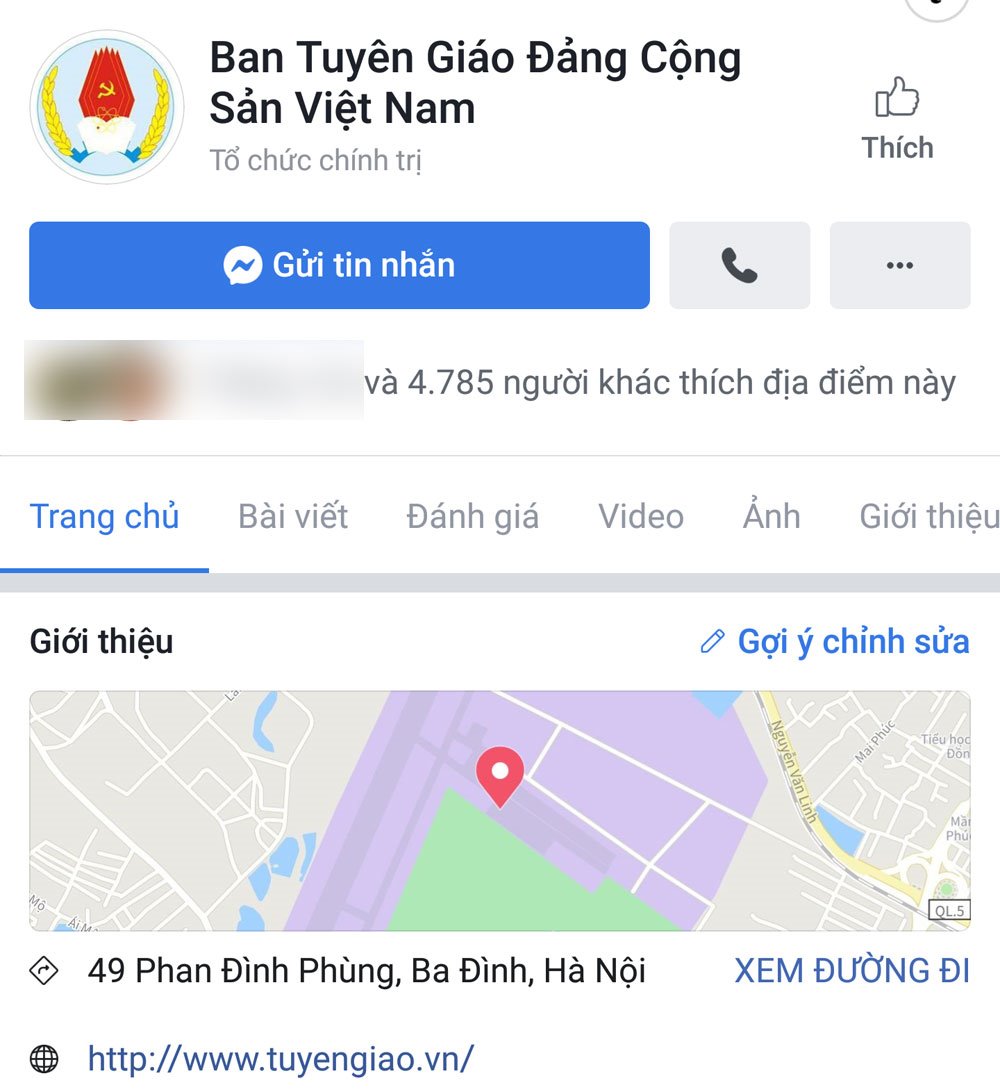This screenshot has height=1092, width=1000.
Task: Like the page with Thích button
Action: point(897,120)
